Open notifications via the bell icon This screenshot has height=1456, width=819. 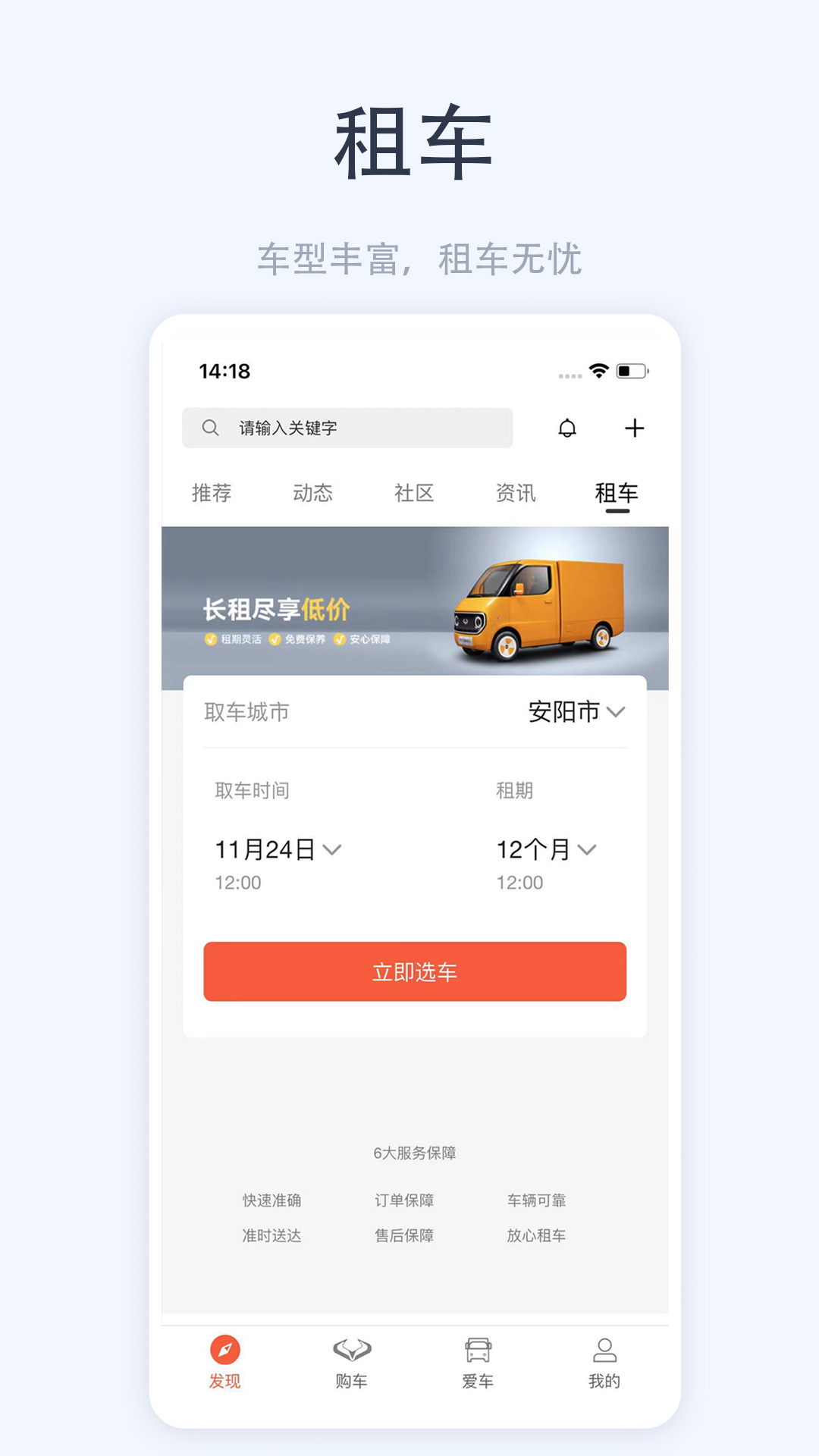click(567, 427)
